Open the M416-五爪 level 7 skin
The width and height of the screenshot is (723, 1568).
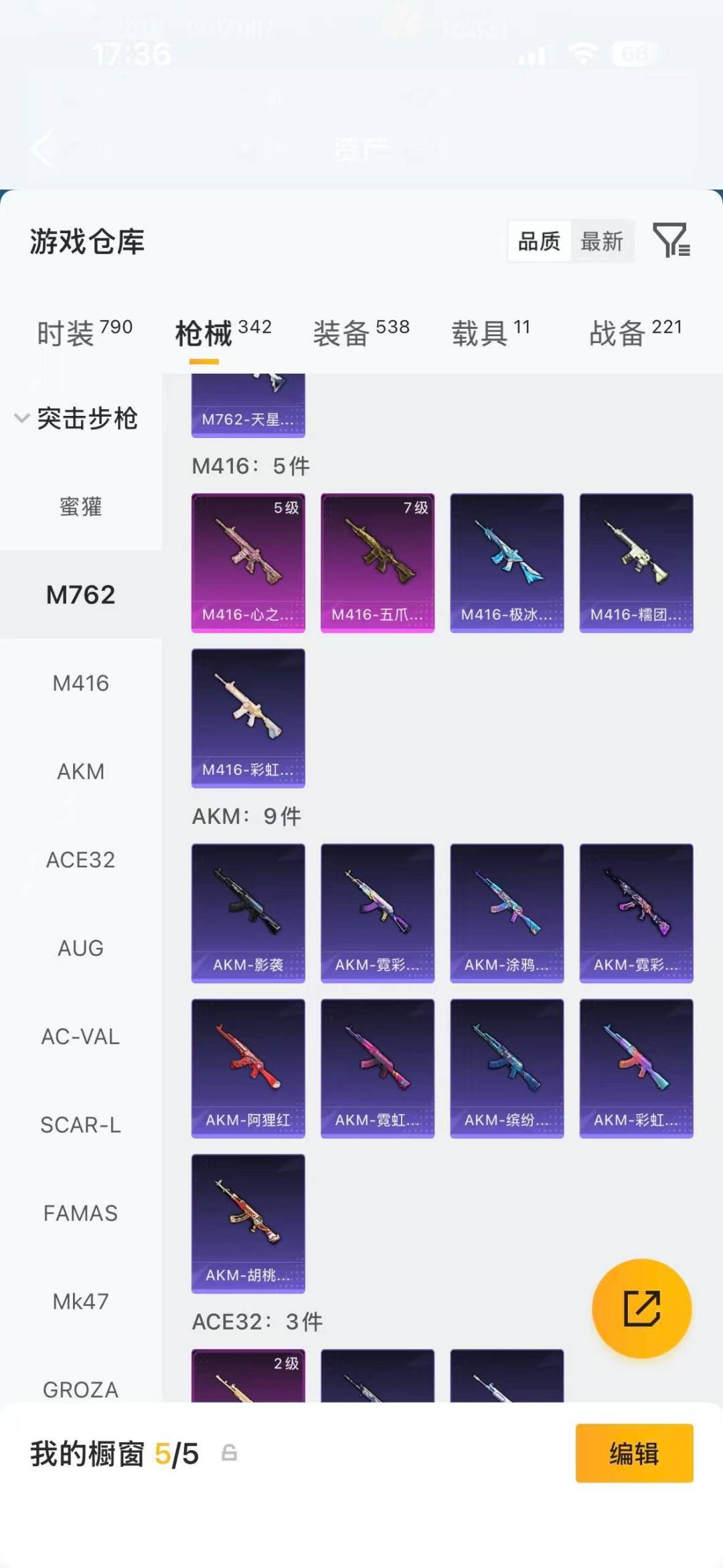pos(378,563)
